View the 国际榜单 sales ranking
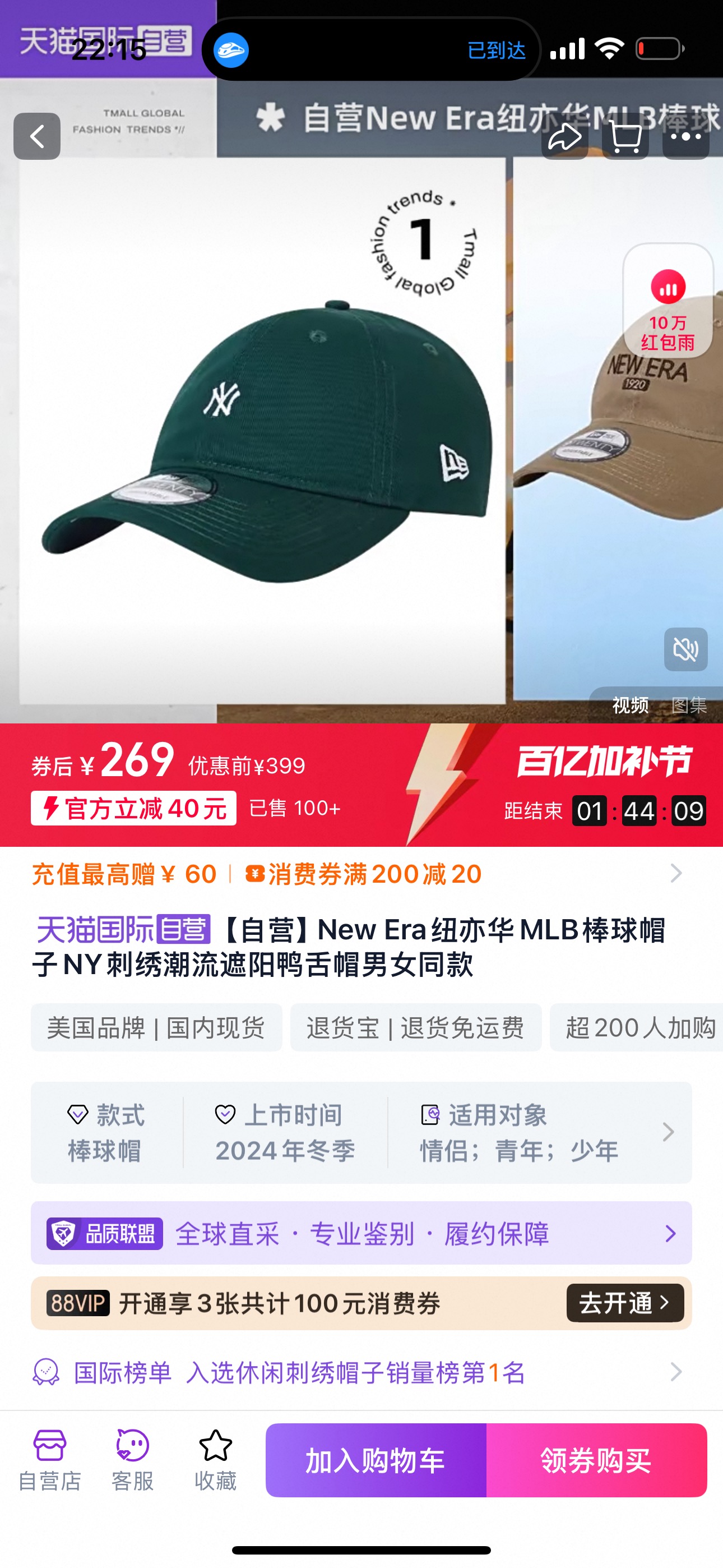The height and width of the screenshot is (1568, 723). 361,1373
